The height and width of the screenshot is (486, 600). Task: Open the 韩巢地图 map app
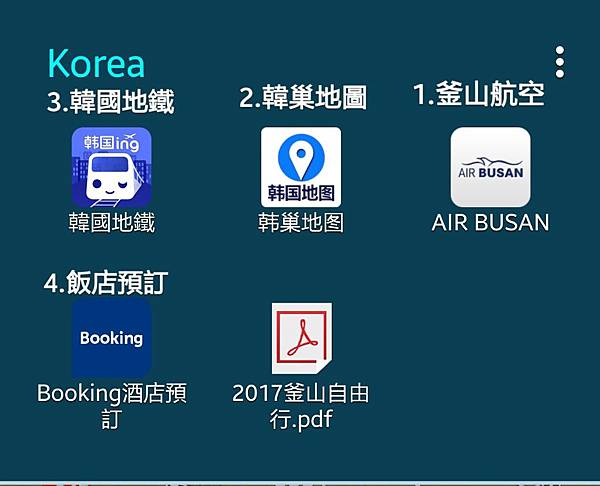pyautogui.click(x=300, y=167)
